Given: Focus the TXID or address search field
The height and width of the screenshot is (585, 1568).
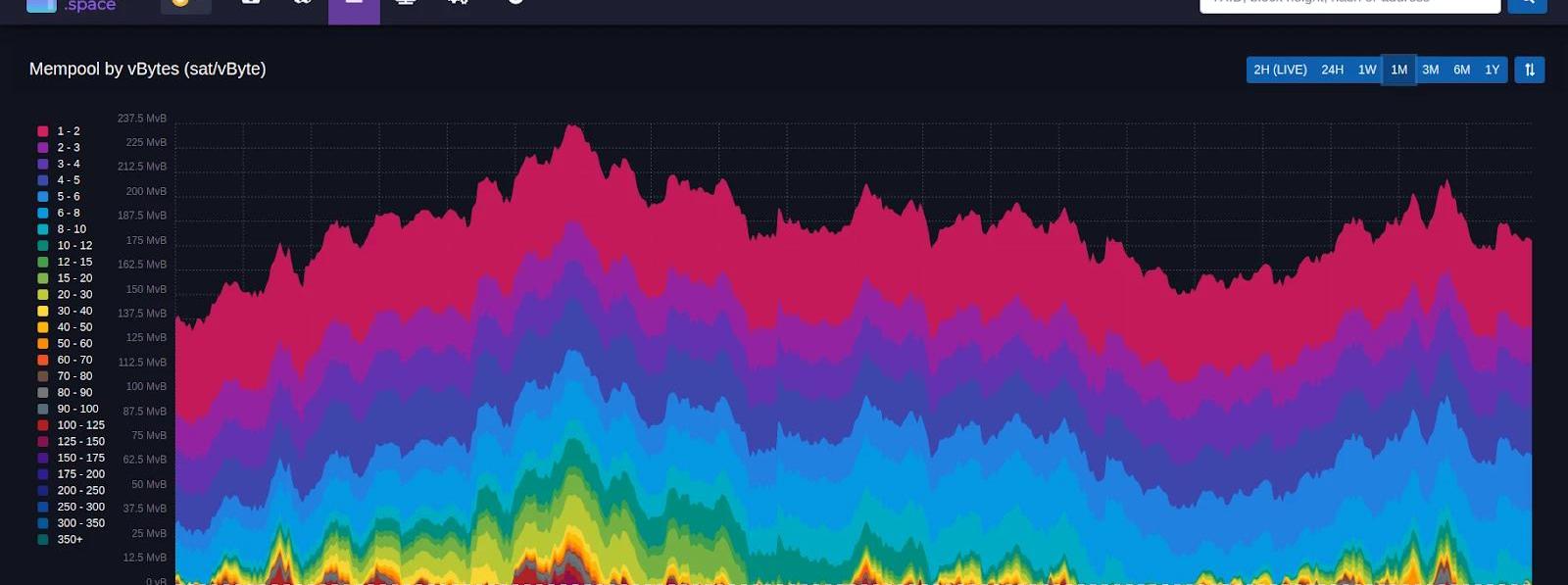Looking at the screenshot, I should click(1348, 4).
